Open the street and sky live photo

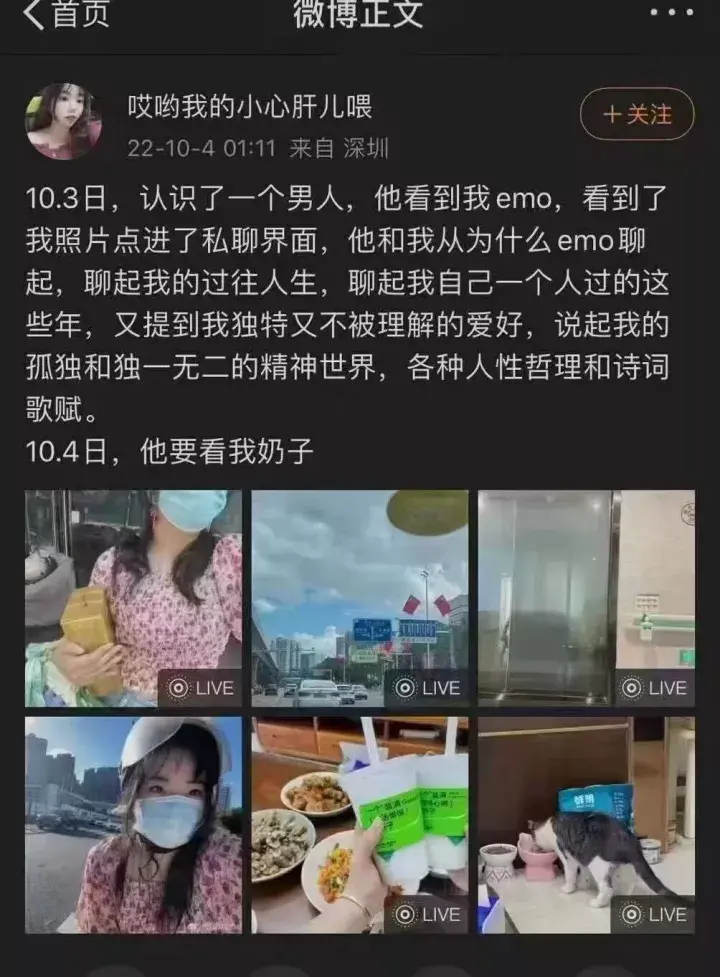click(x=359, y=598)
